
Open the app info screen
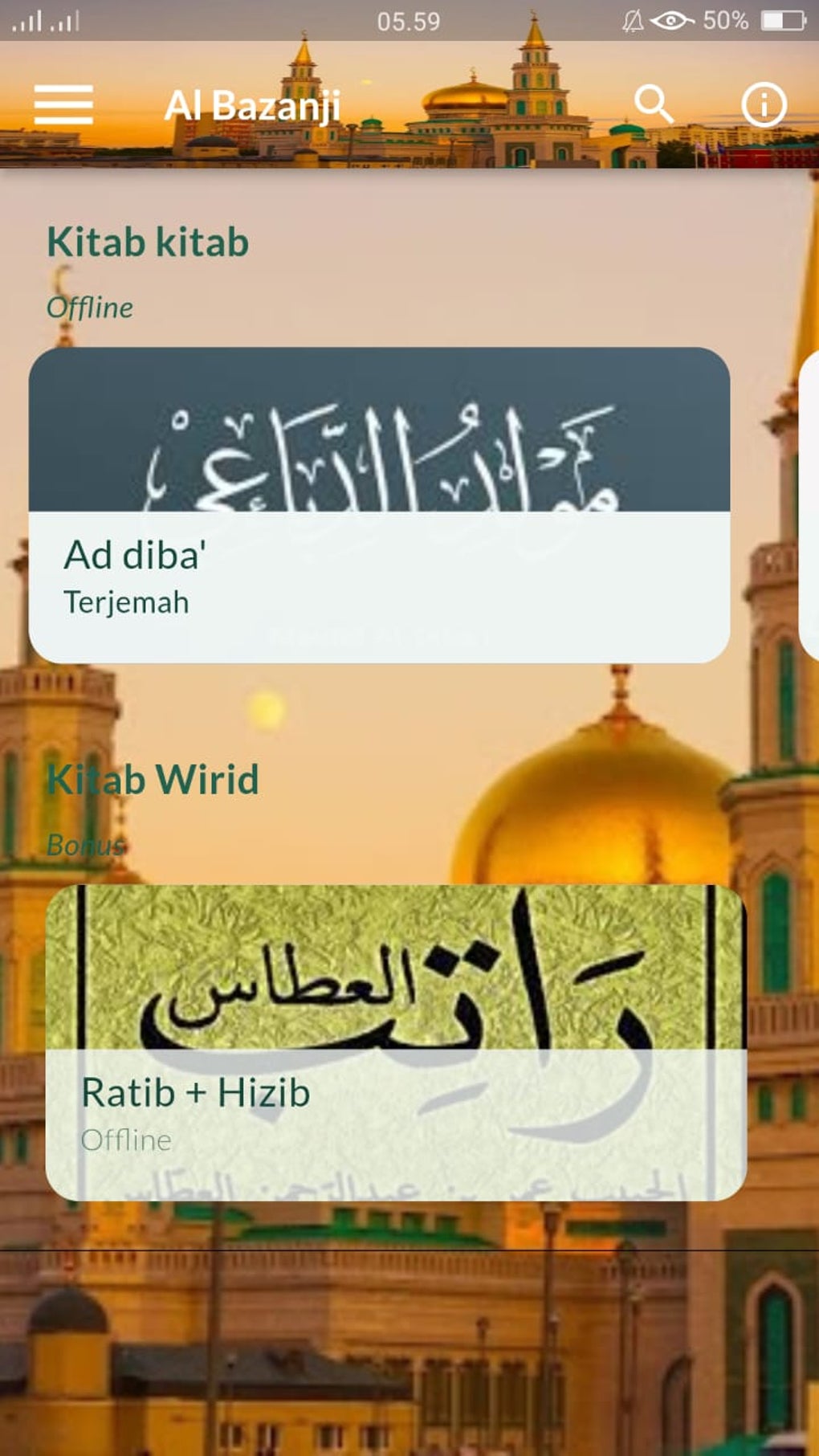coord(762,104)
